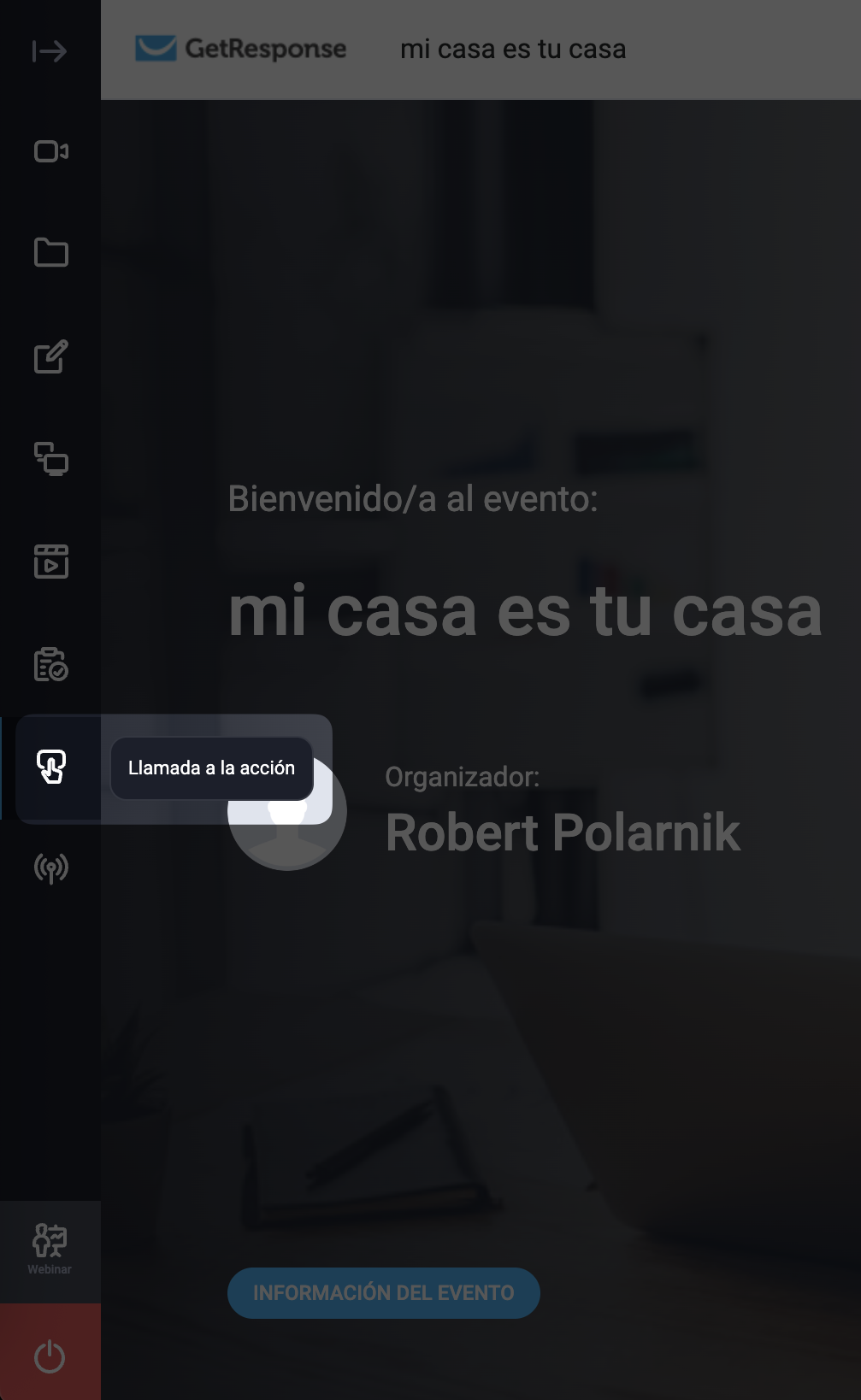The height and width of the screenshot is (1400, 861).
Task: Expand the sidebar with the arrow icon
Action: coord(50,51)
